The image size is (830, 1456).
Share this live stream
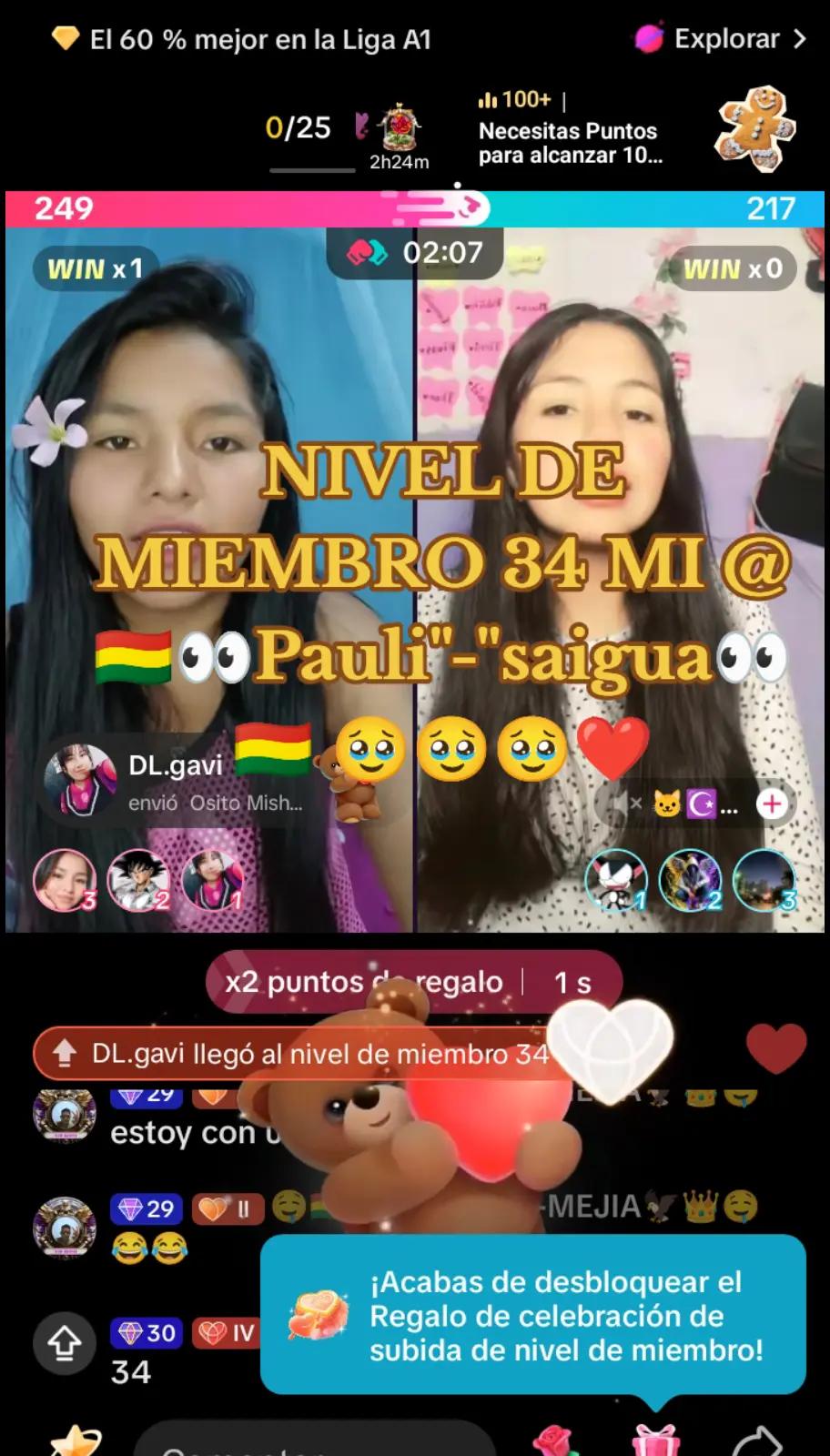[x=757, y=1441]
